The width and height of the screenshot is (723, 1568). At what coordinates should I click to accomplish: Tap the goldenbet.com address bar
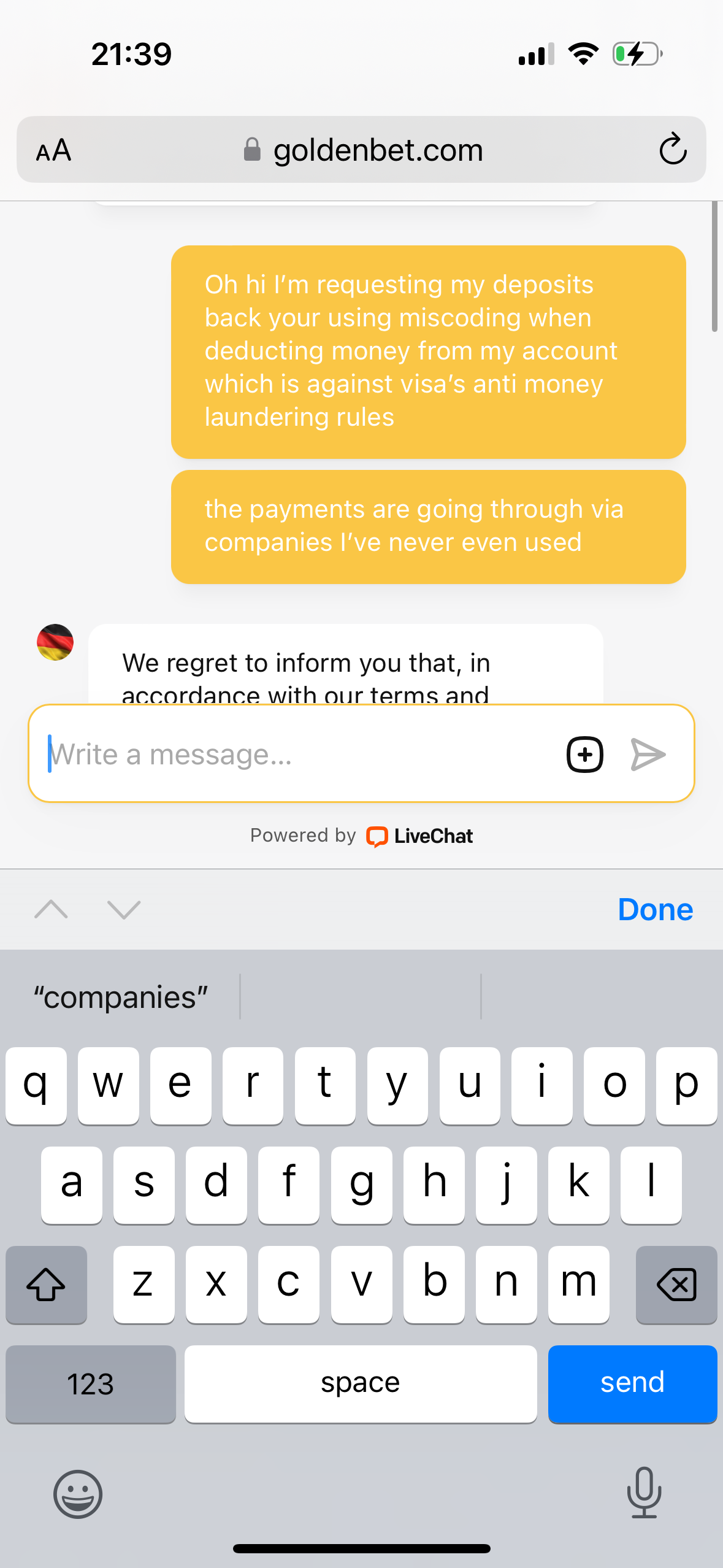point(378,150)
